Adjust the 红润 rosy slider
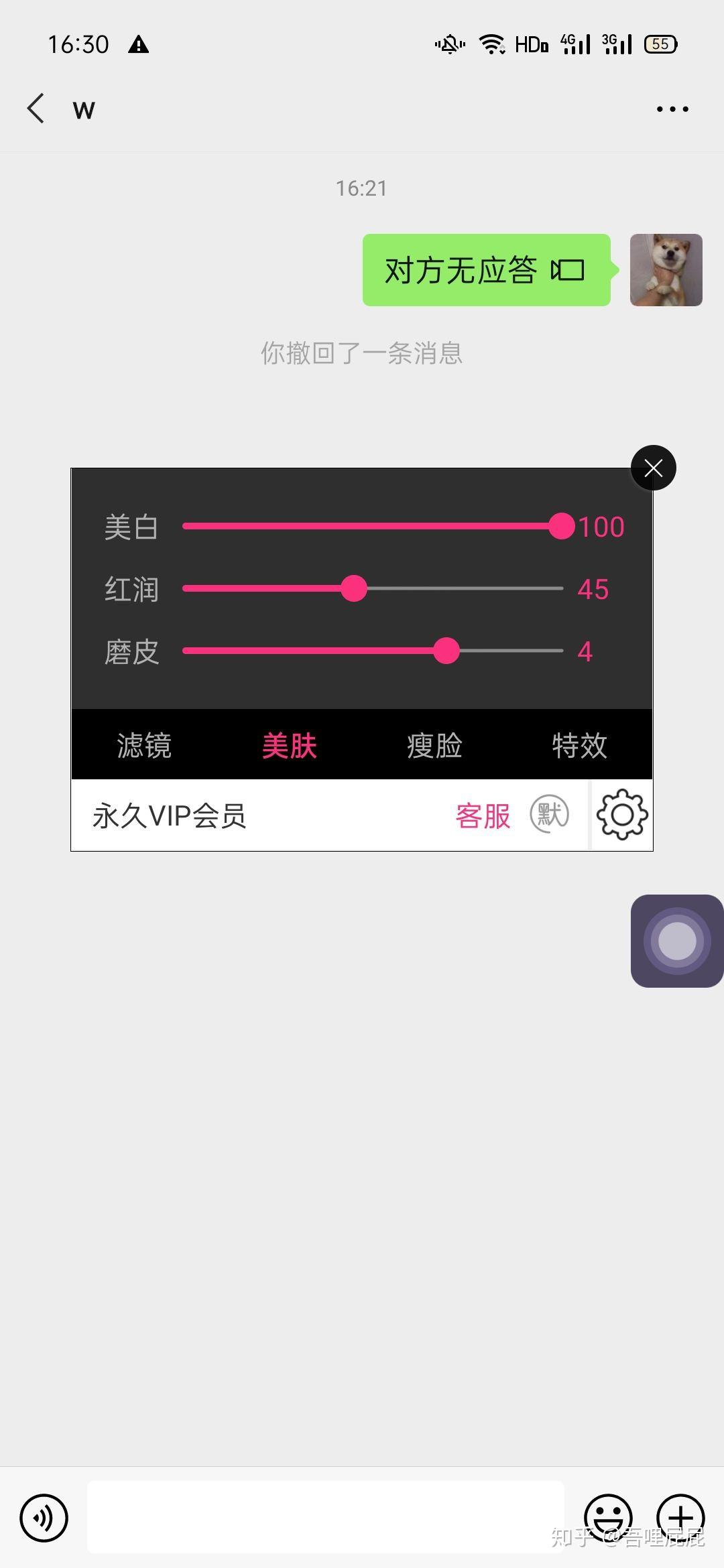This screenshot has height=1568, width=724. pyautogui.click(x=373, y=588)
